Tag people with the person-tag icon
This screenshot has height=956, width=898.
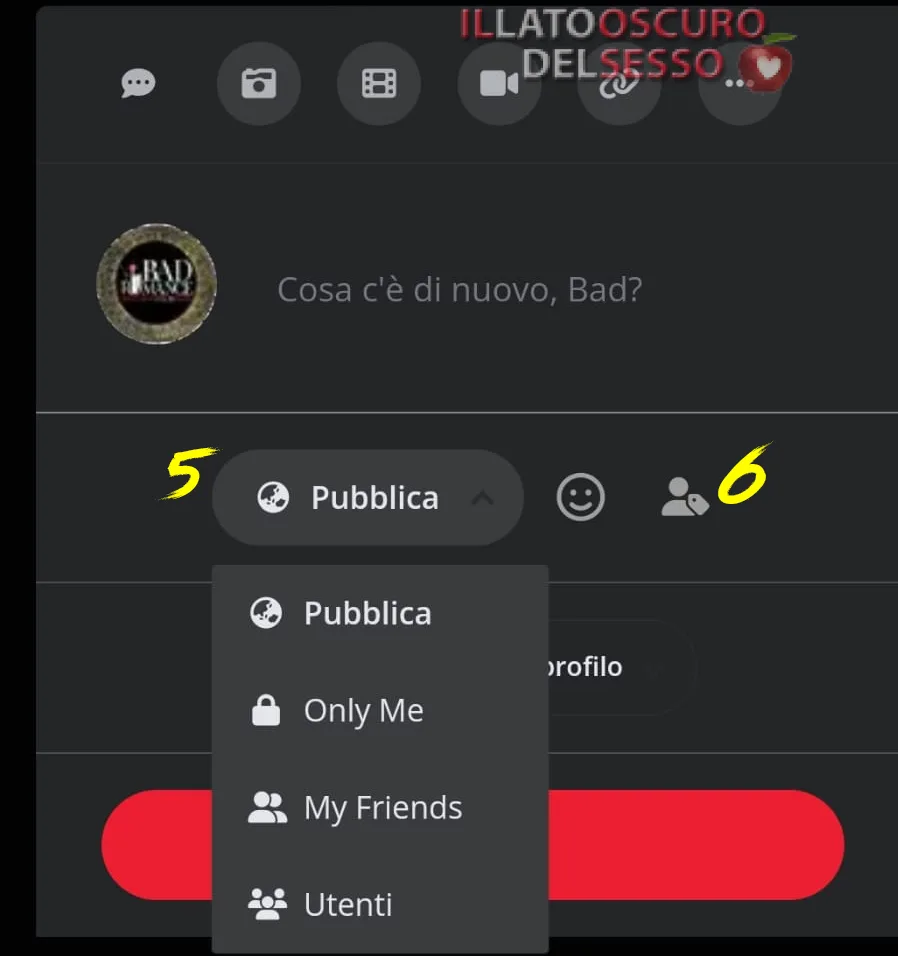click(685, 497)
